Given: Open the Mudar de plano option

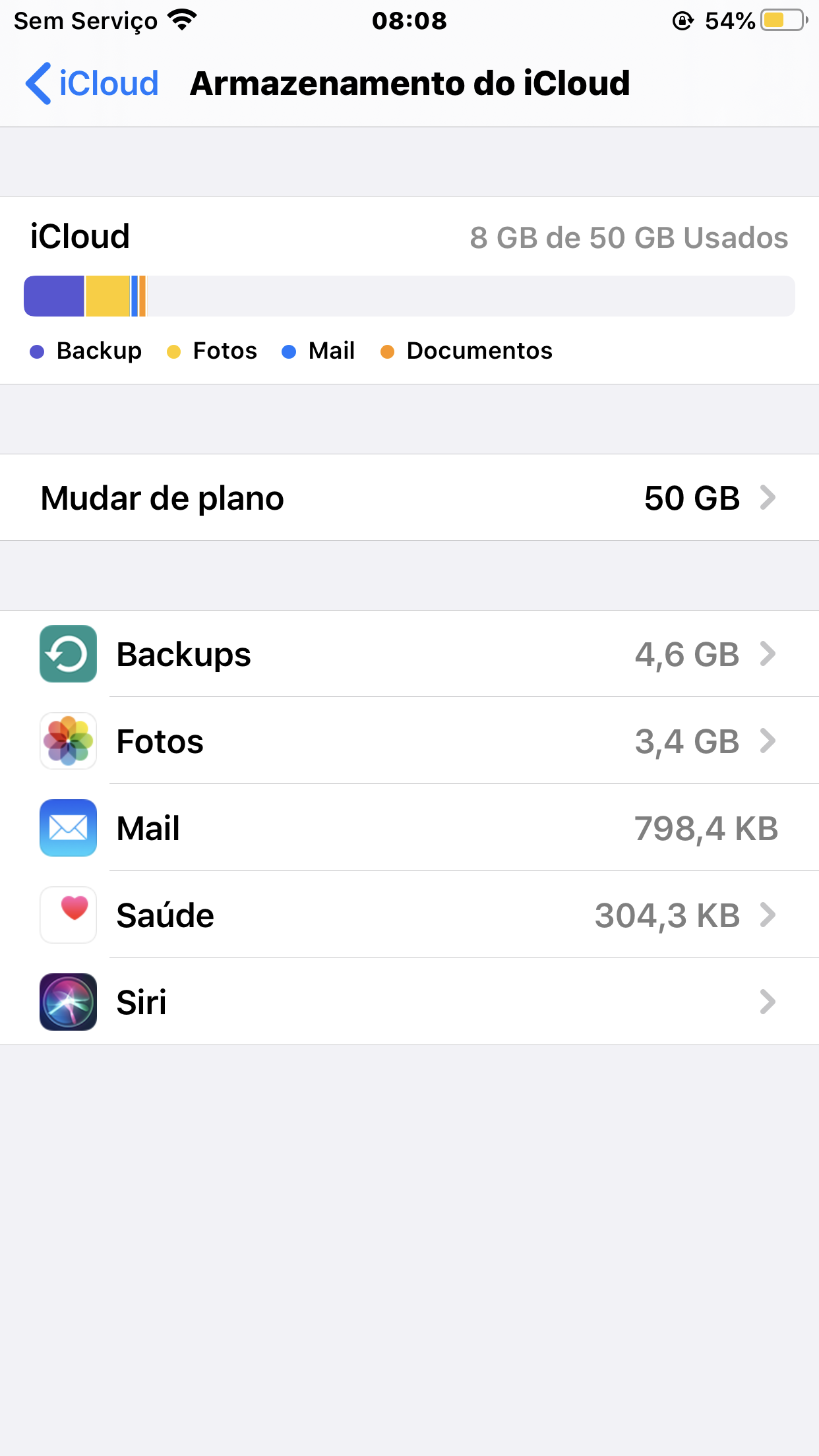Looking at the screenshot, I should 409,498.
